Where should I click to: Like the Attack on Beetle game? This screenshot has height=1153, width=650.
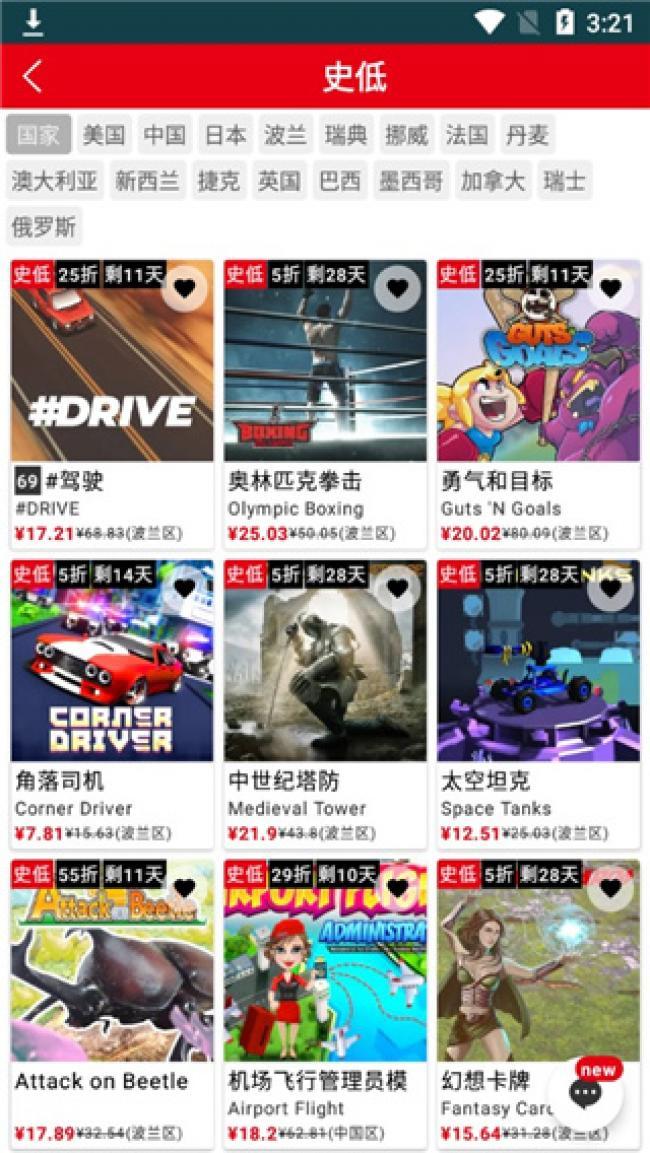click(184, 888)
